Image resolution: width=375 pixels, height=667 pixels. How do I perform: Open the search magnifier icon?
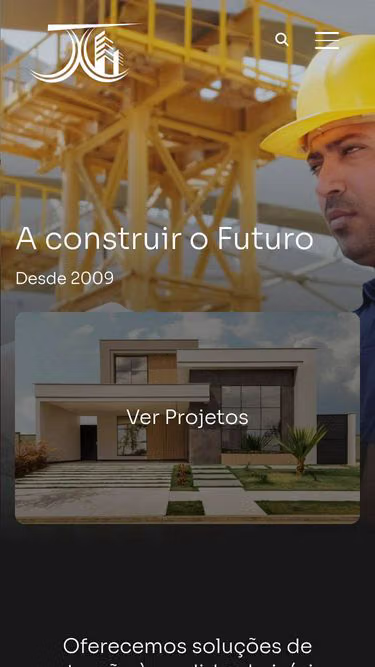pos(281,40)
